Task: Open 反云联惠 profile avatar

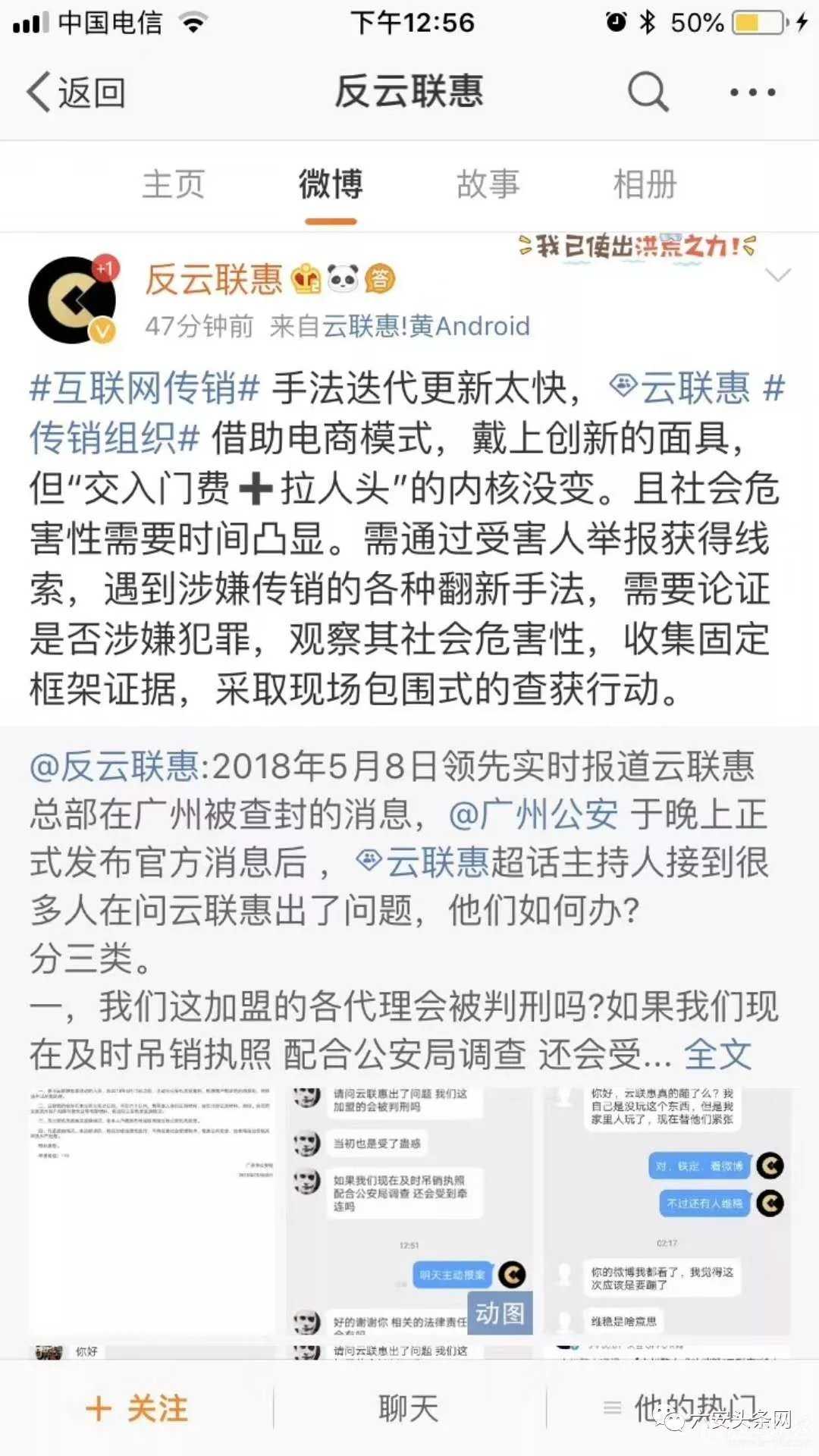Action: pyautogui.click(x=73, y=300)
